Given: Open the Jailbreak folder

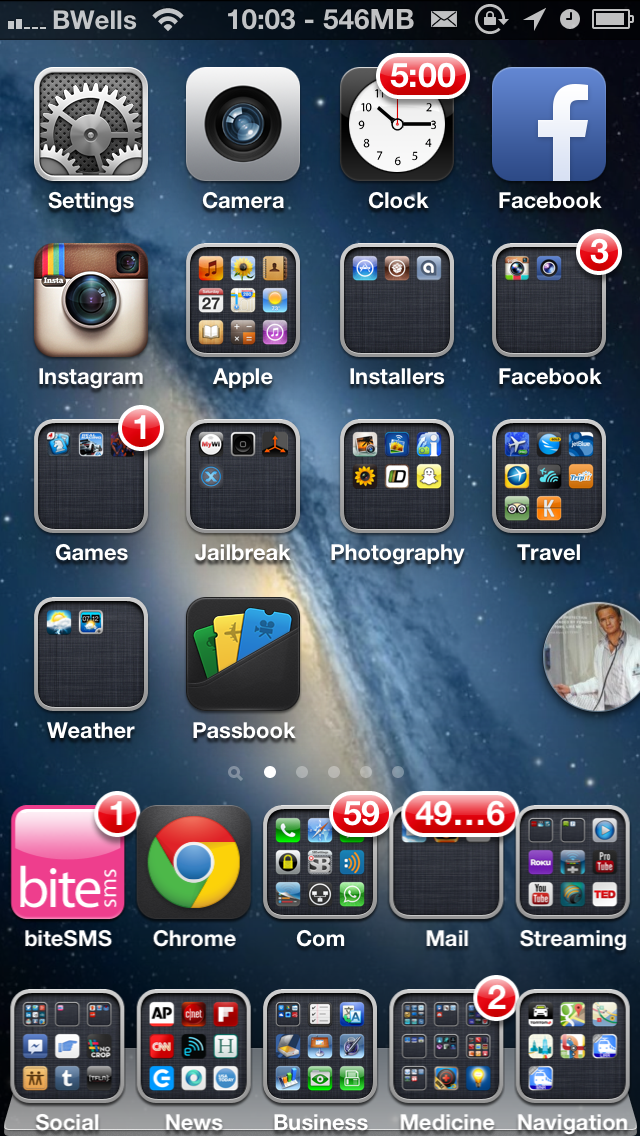Looking at the screenshot, I should click(243, 477).
